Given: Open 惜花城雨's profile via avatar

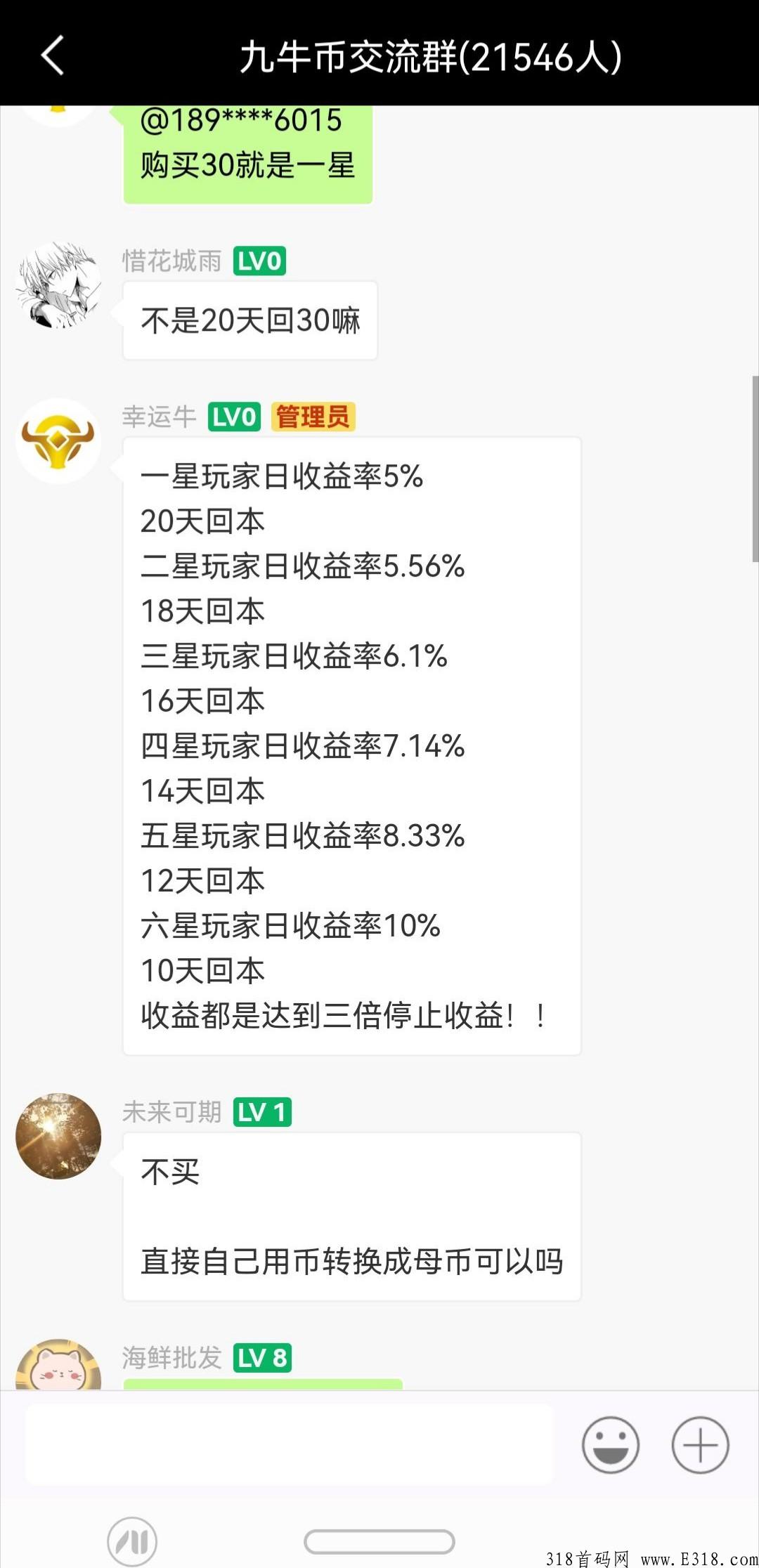Looking at the screenshot, I should tap(58, 285).
